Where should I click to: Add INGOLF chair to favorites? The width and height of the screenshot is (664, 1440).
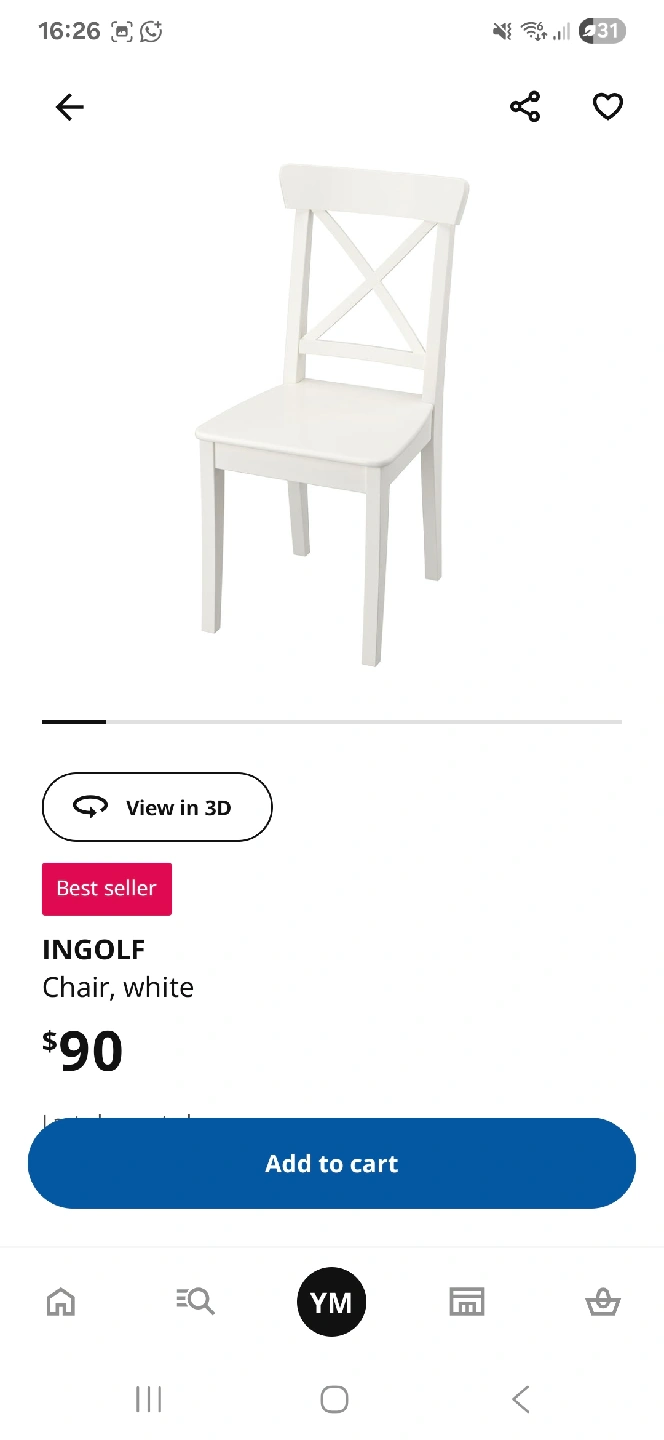pyautogui.click(x=608, y=106)
